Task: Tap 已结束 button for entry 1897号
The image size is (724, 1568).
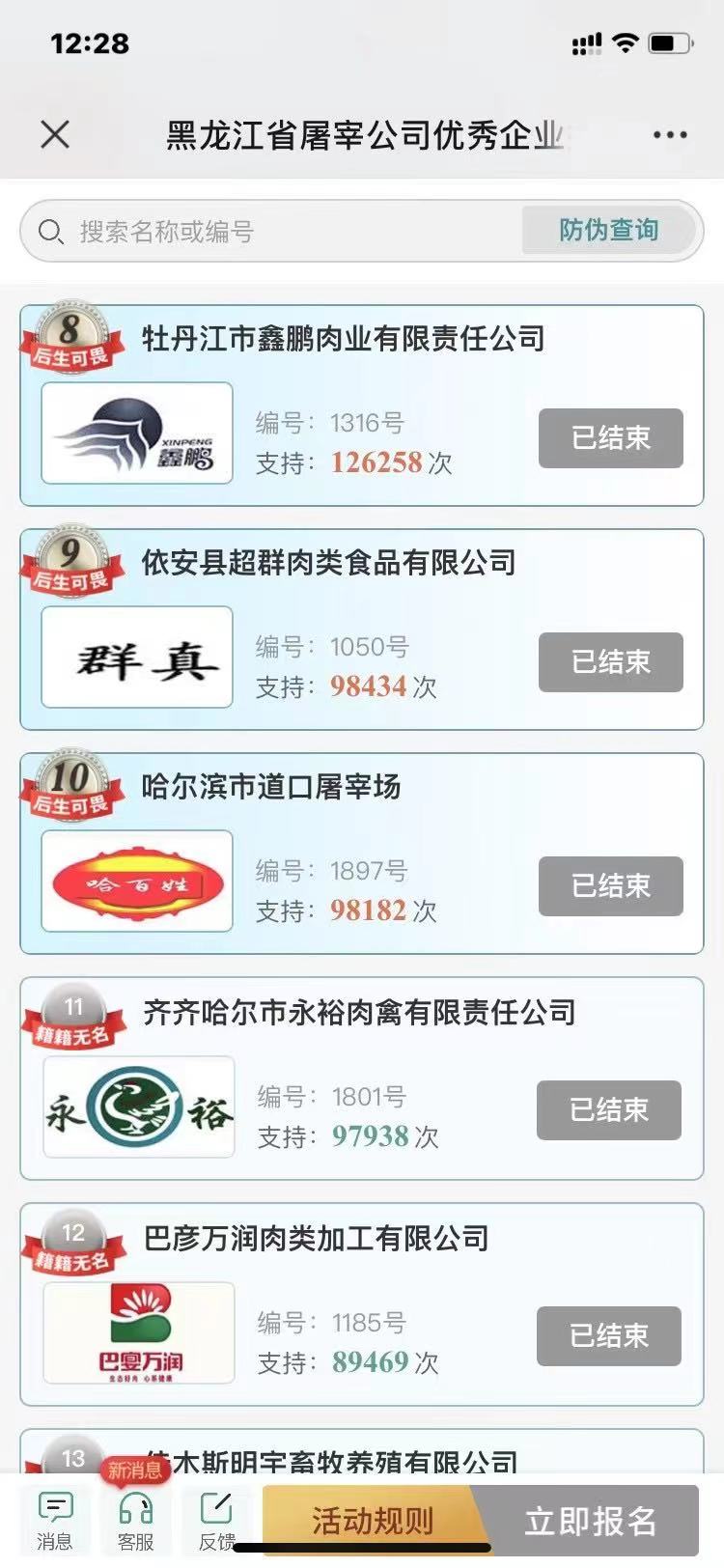Action: pyautogui.click(x=610, y=886)
